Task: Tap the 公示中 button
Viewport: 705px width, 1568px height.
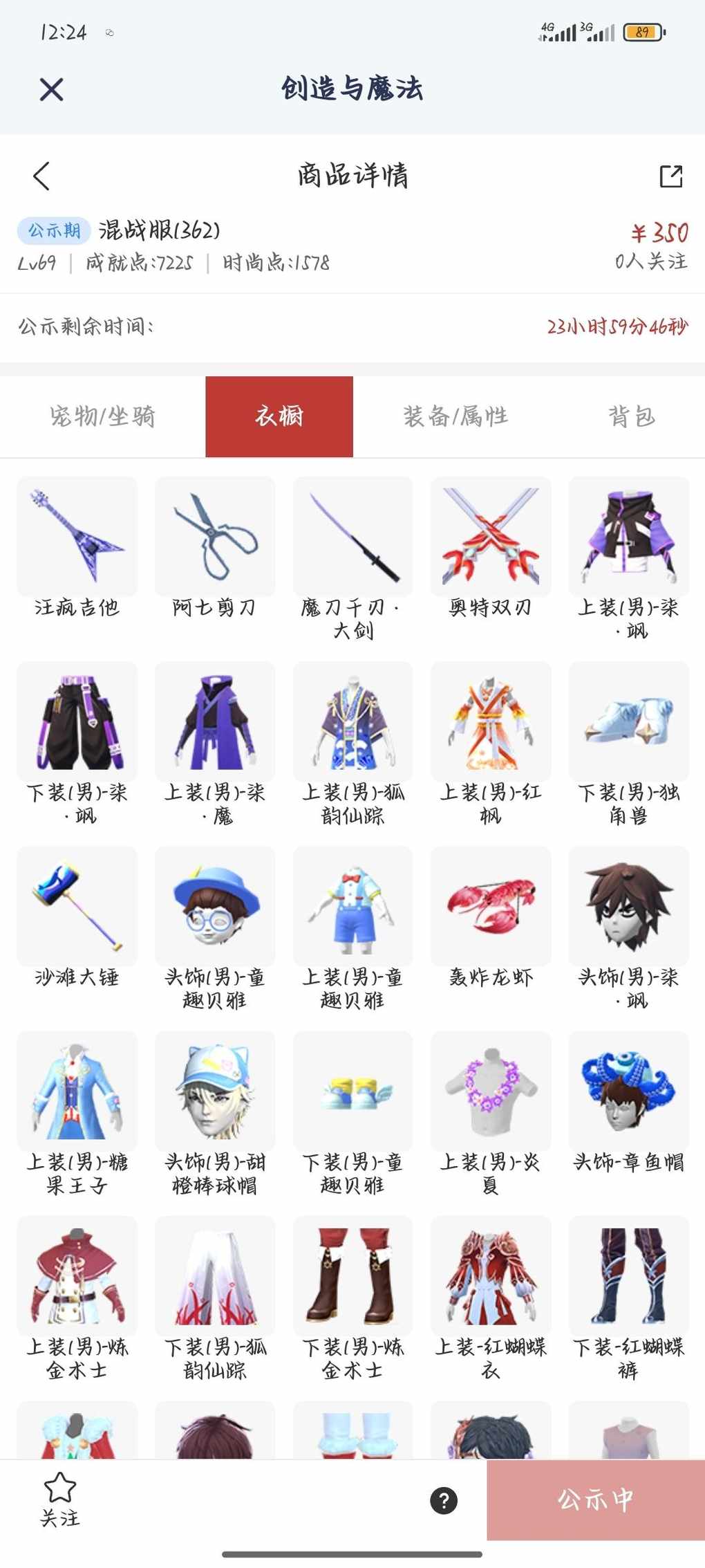Action: pos(595,1500)
